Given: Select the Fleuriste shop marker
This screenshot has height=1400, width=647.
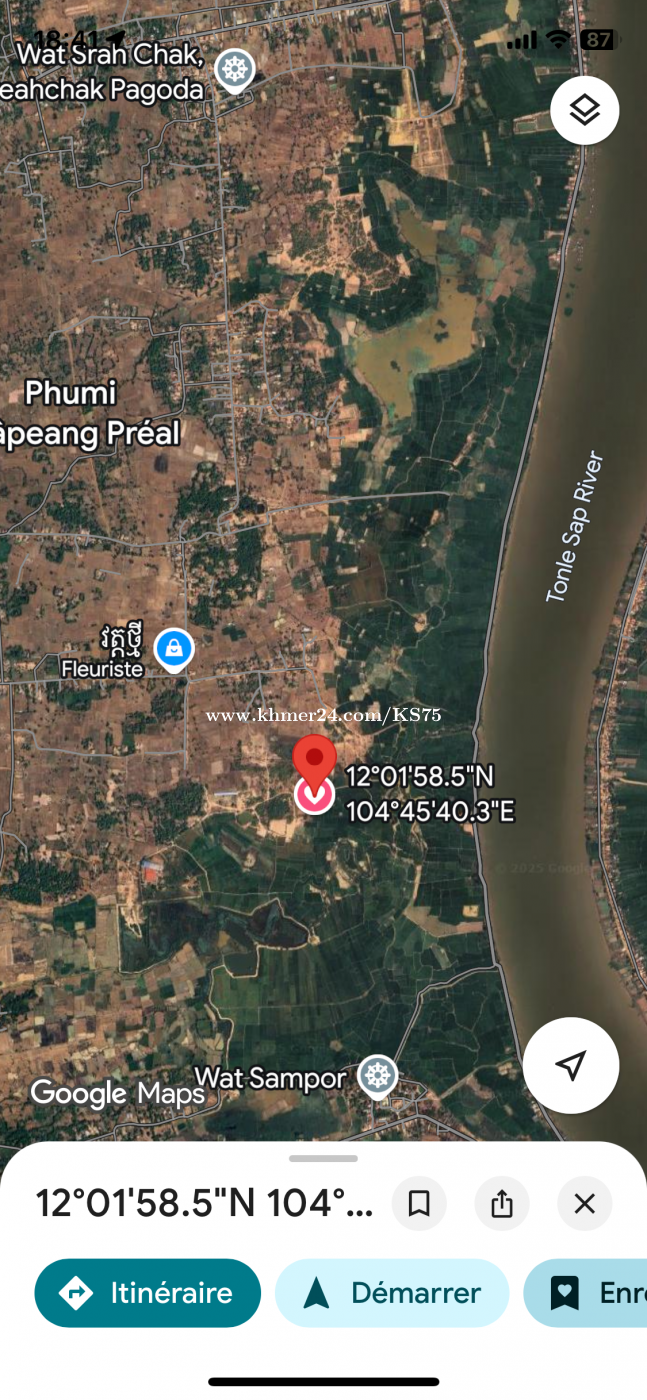Looking at the screenshot, I should [174, 649].
